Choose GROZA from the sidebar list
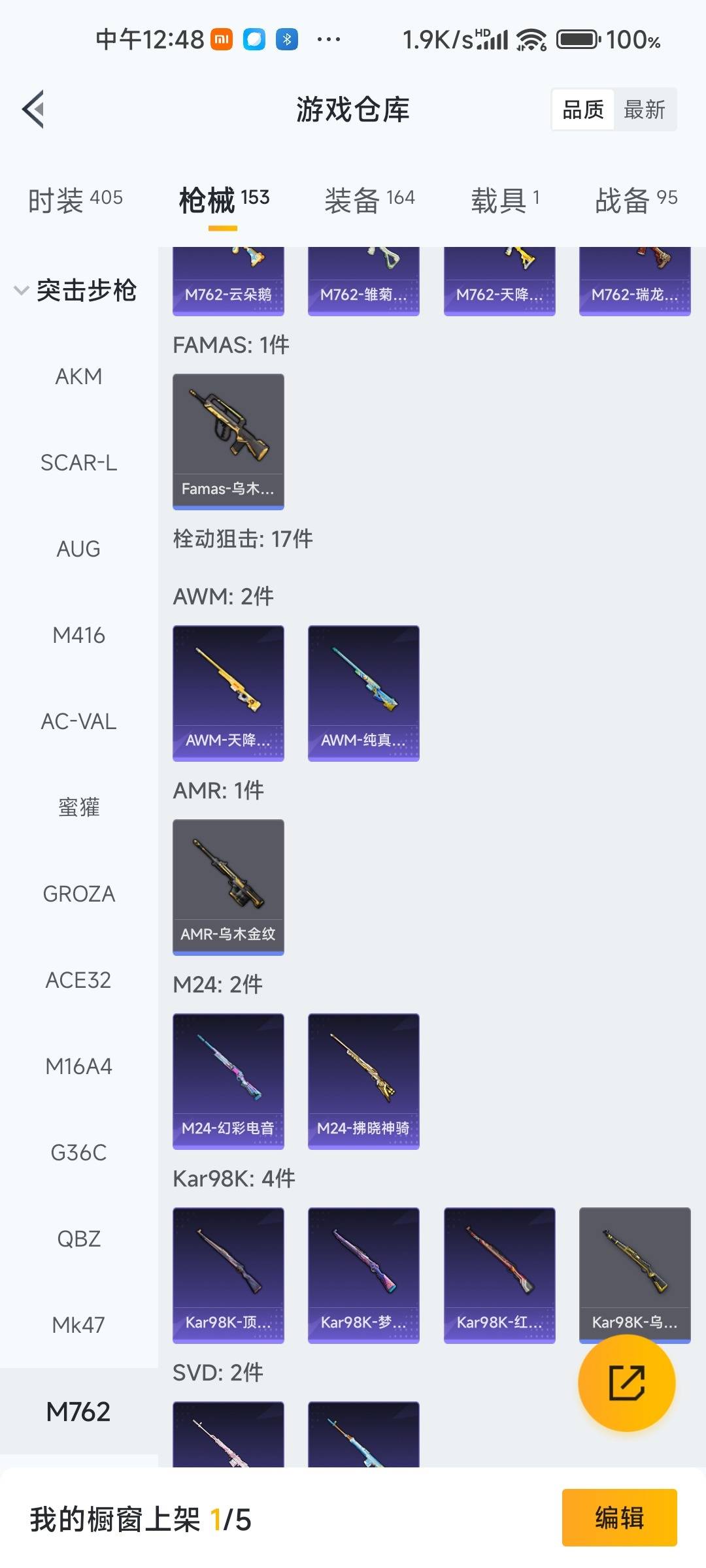Image resolution: width=706 pixels, height=1568 pixels. 79,894
